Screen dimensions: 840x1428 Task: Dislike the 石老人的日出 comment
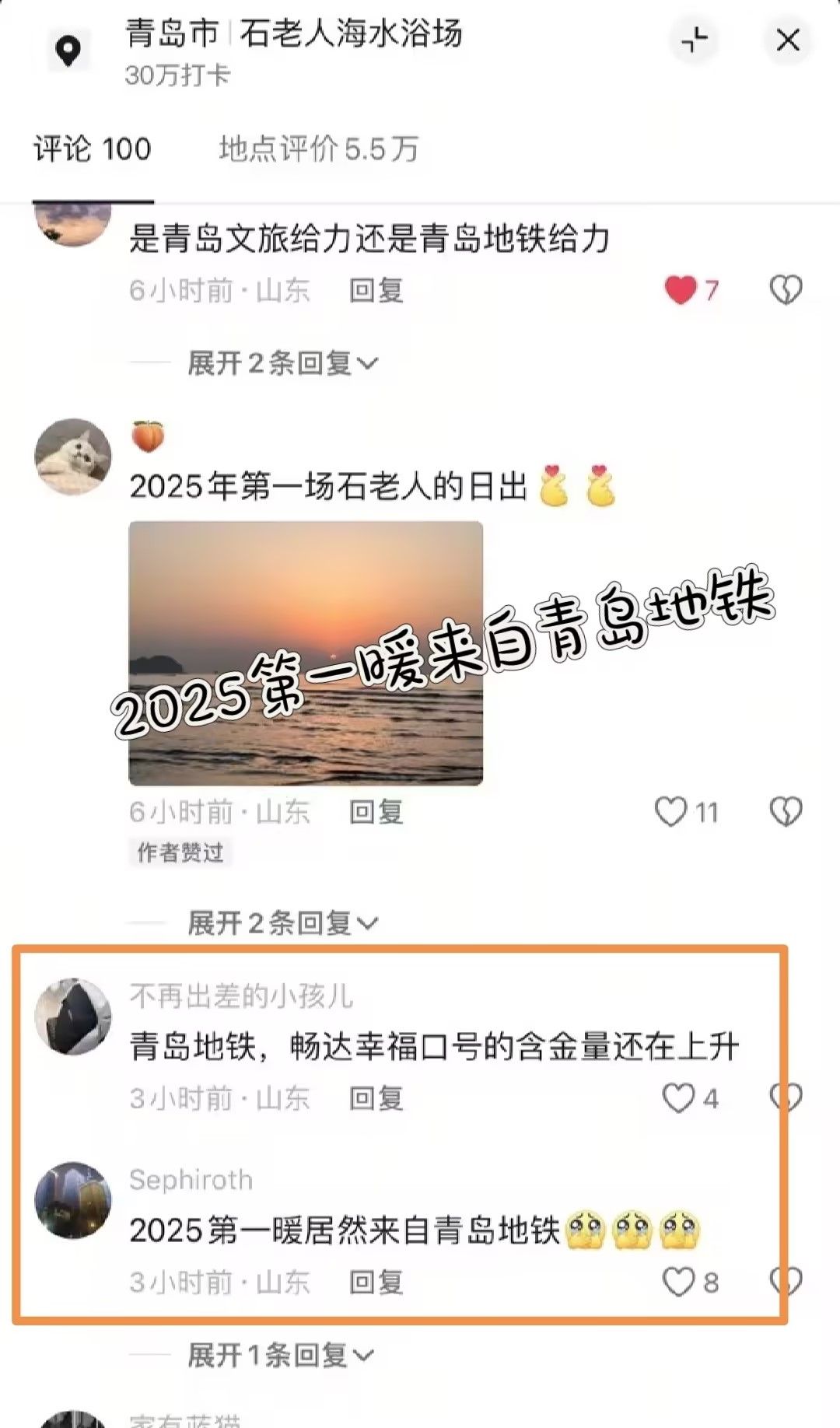(786, 812)
